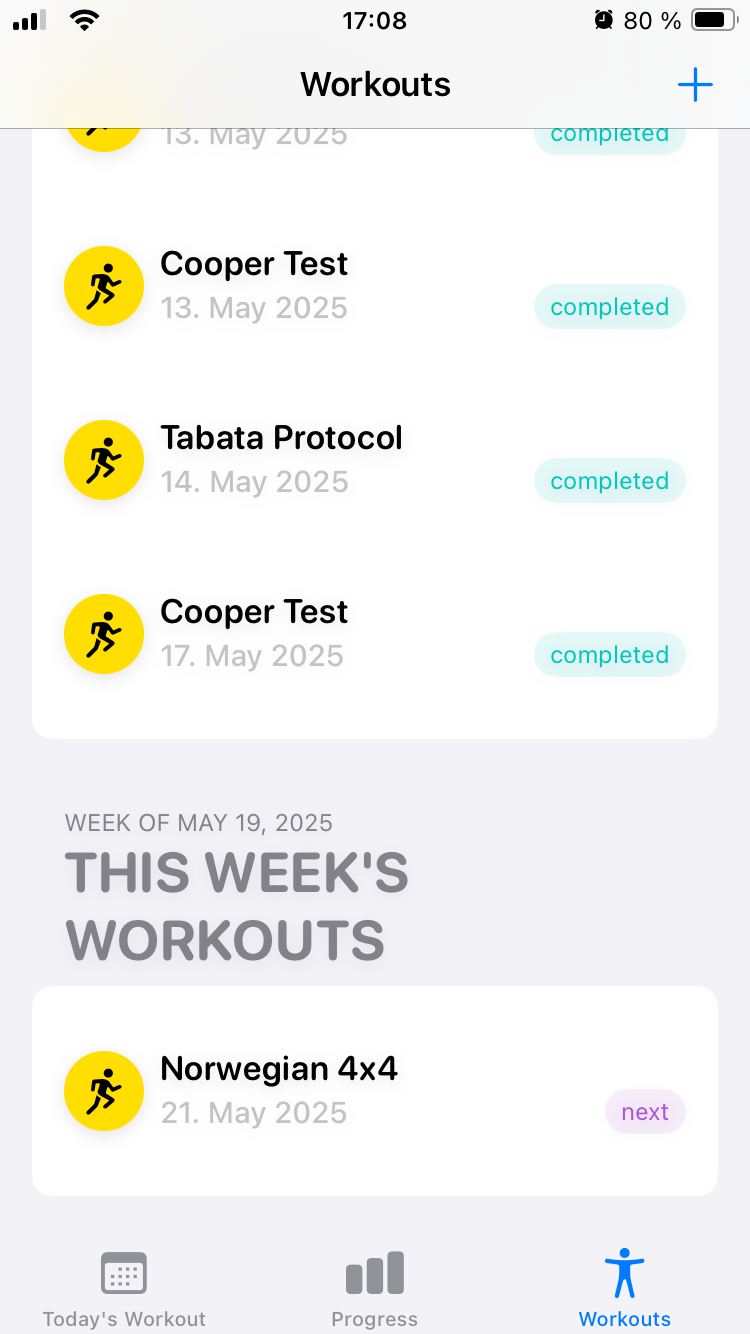Tap the runner icon beside Tabata Protocol
750x1334 pixels.
(104, 460)
